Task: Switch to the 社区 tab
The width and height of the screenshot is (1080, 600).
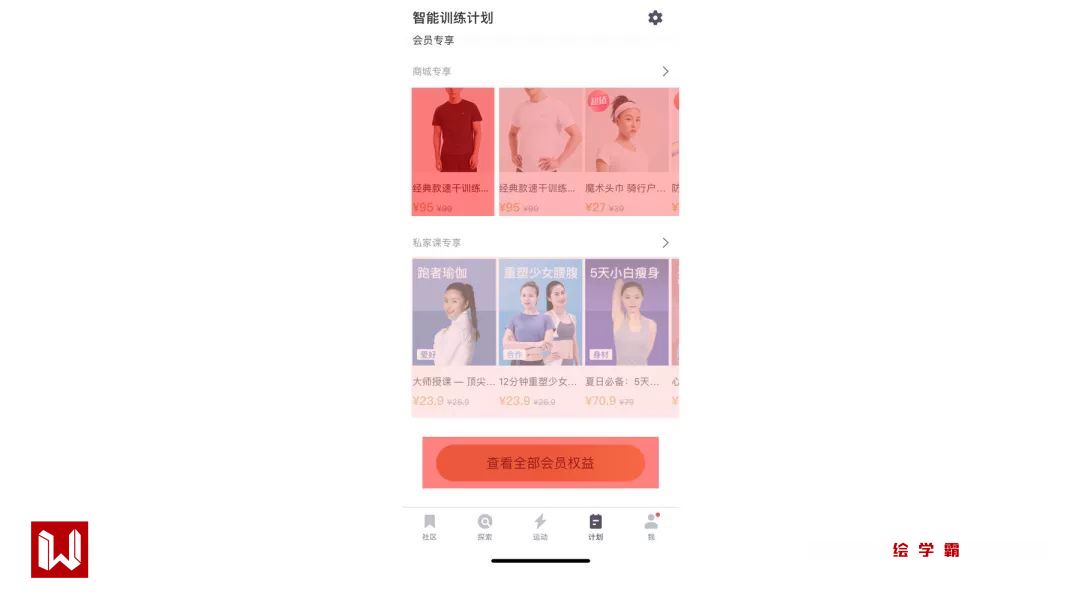Action: (x=430, y=526)
